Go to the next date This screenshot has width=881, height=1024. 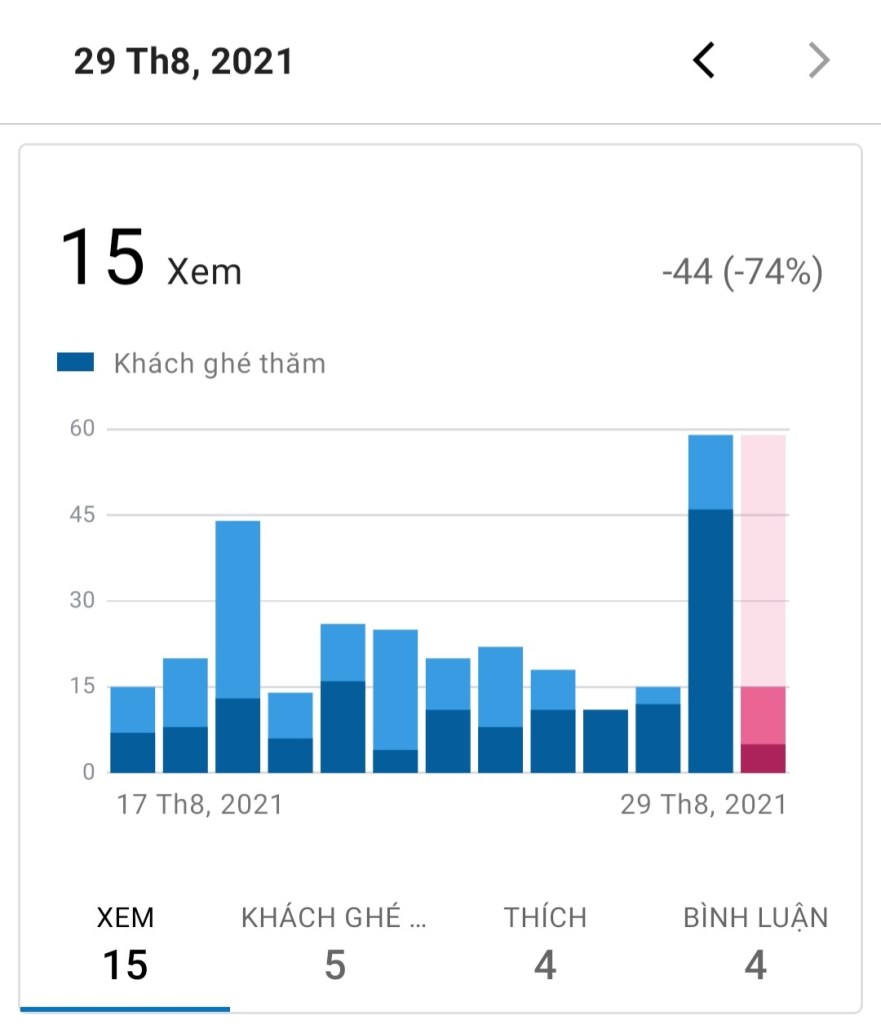click(819, 62)
